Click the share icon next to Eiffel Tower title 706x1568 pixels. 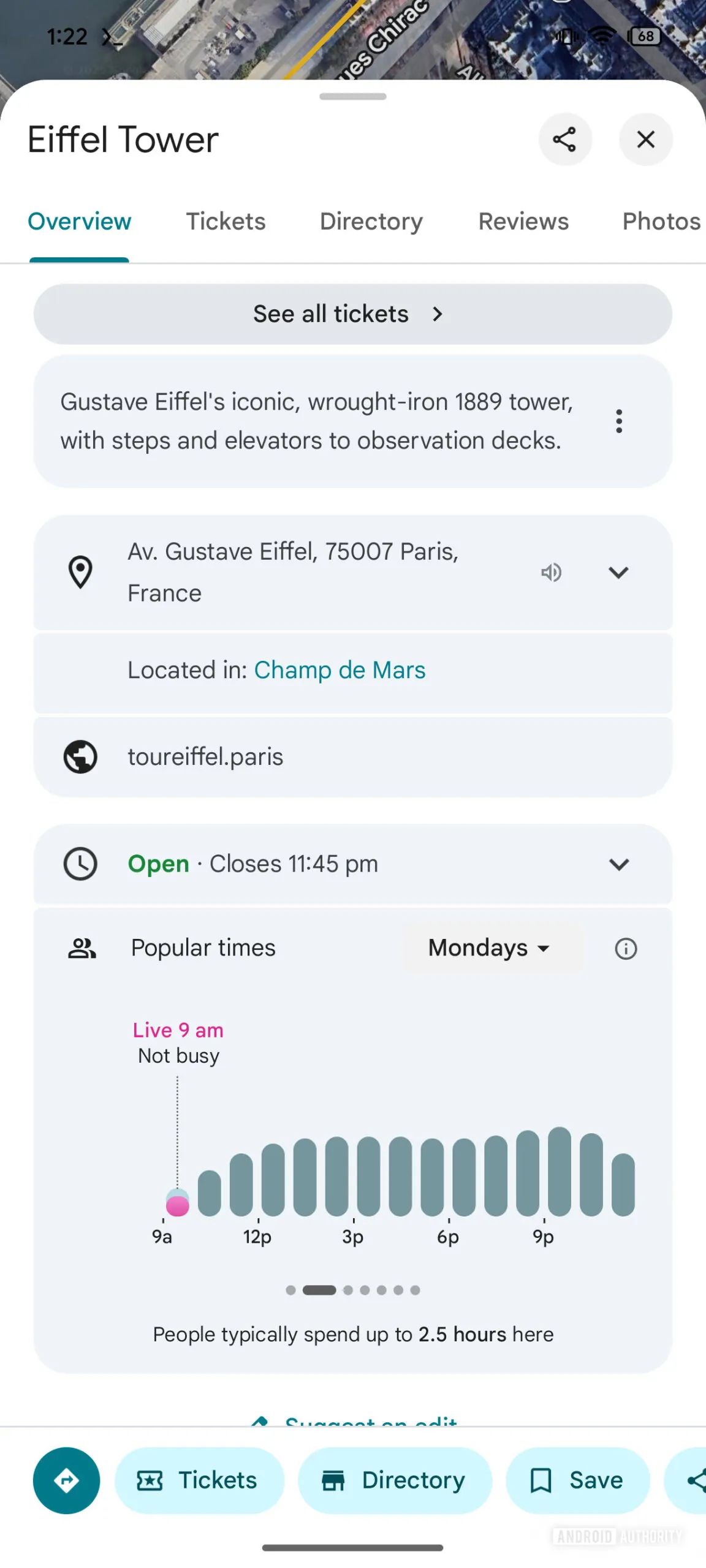(x=564, y=140)
